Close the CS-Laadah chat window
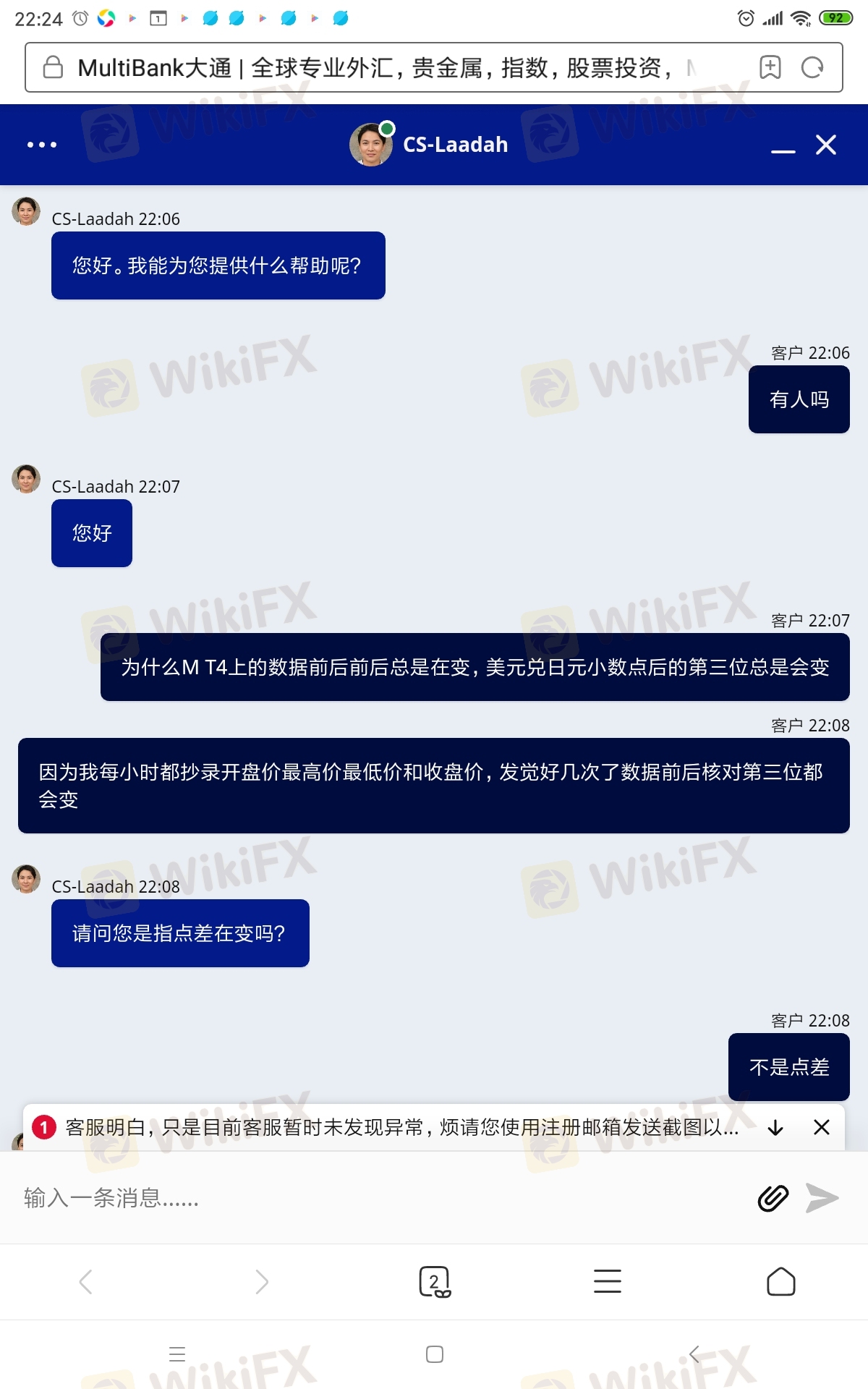Screen dimensions: 868x1389 [x=826, y=145]
